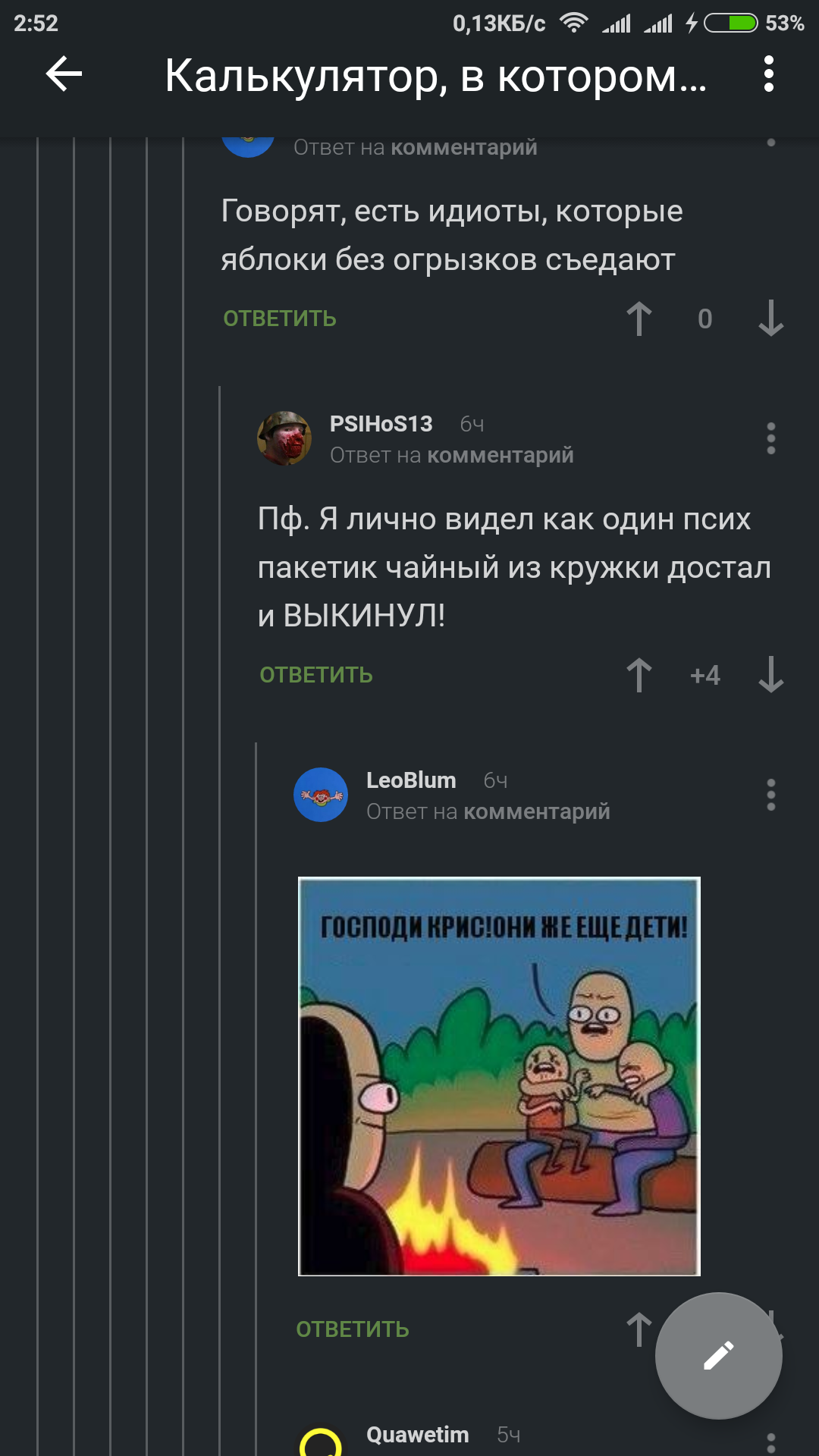Upvote PSIHoS13's comment

pyautogui.click(x=639, y=675)
